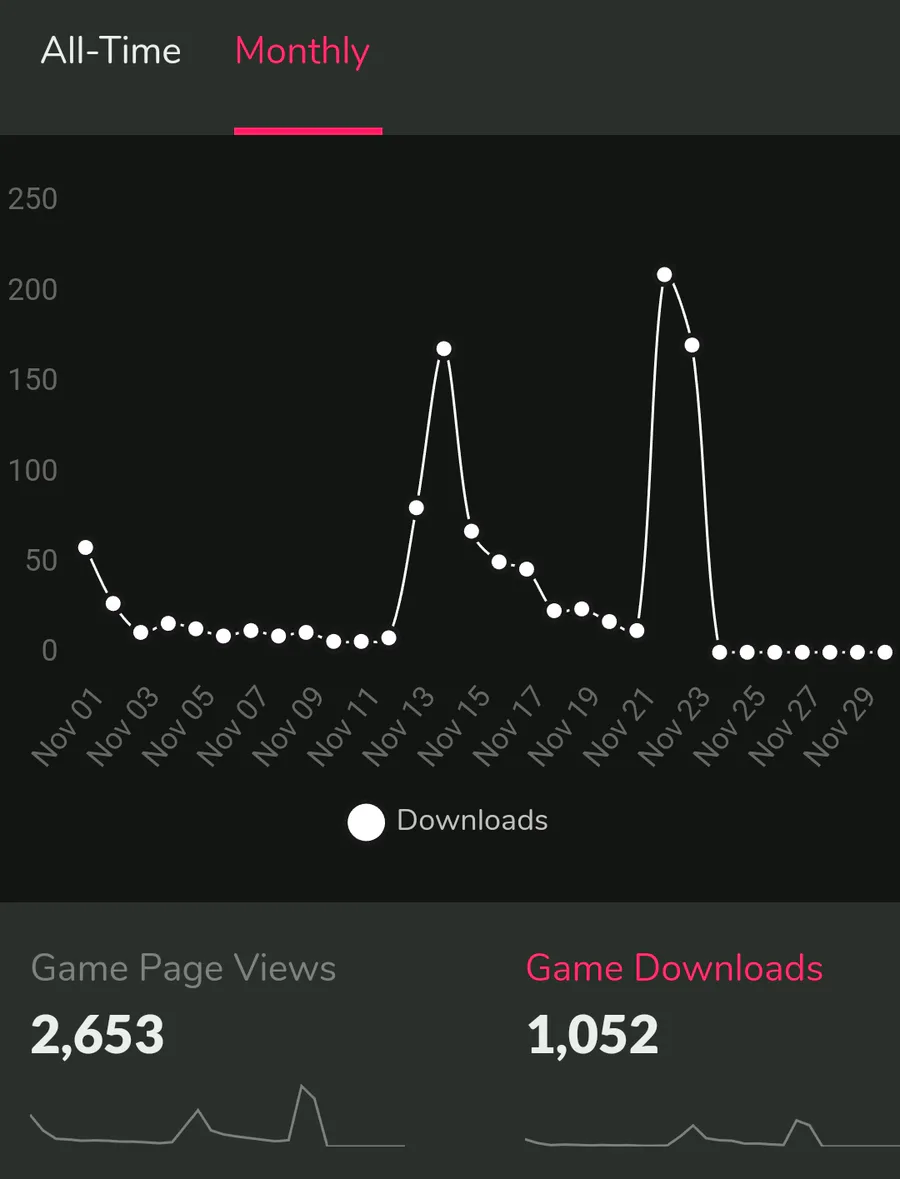Image resolution: width=900 pixels, height=1179 pixels.
Task: Toggle the Downloads legend series
Action: coord(449,821)
